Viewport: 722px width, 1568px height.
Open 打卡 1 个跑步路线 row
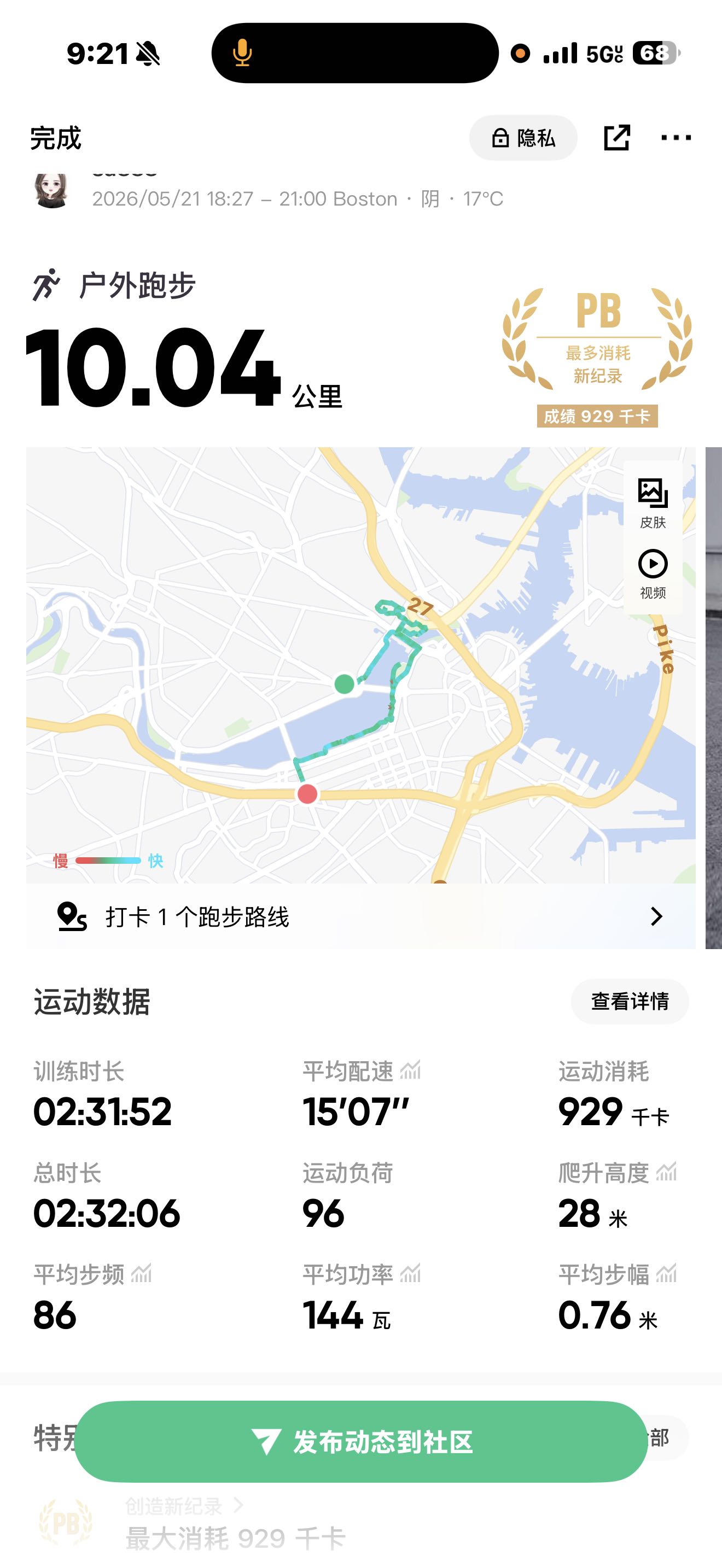pos(360,916)
